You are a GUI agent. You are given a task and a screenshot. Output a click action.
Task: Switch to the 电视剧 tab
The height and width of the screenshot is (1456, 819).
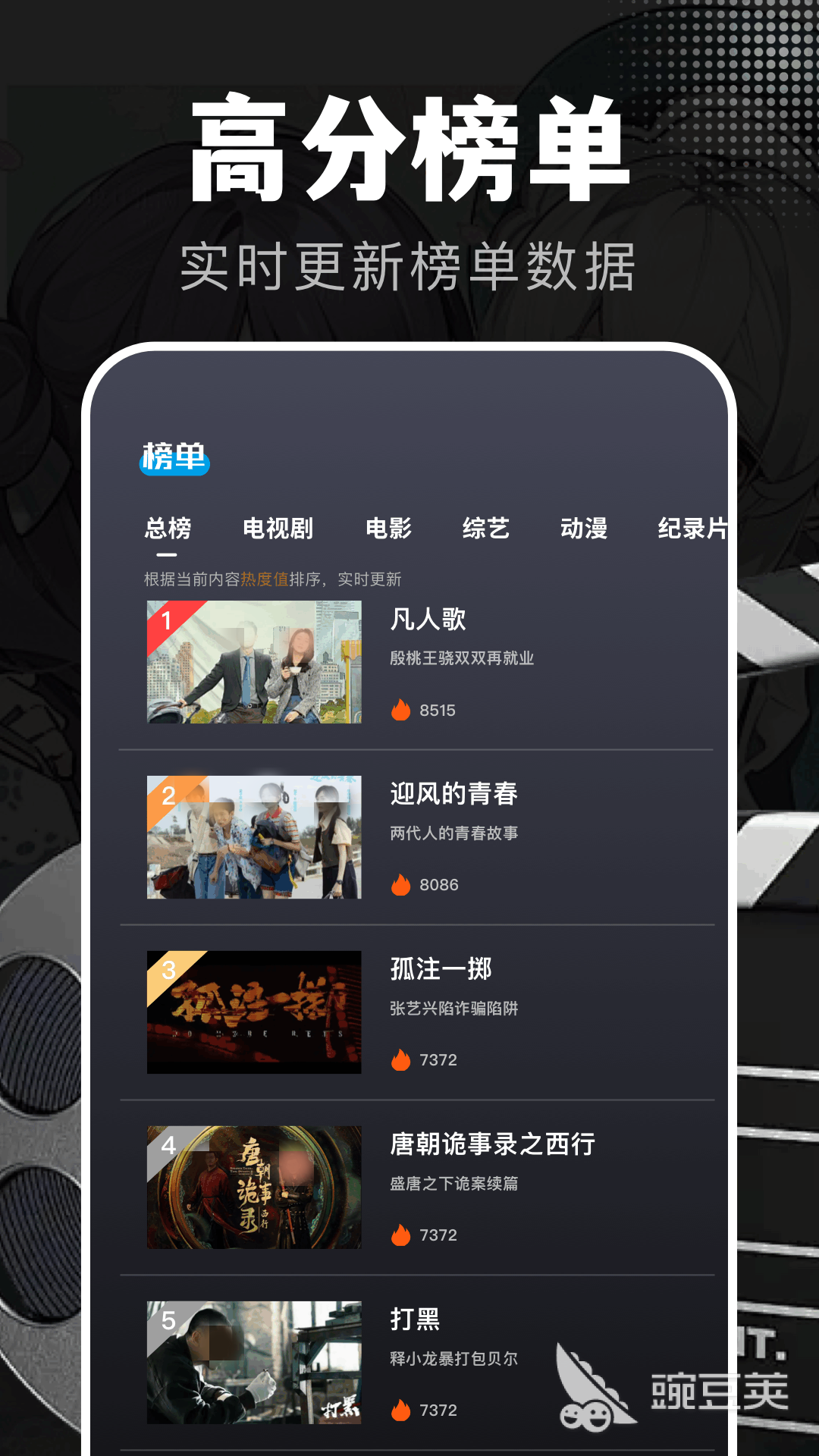tap(278, 529)
